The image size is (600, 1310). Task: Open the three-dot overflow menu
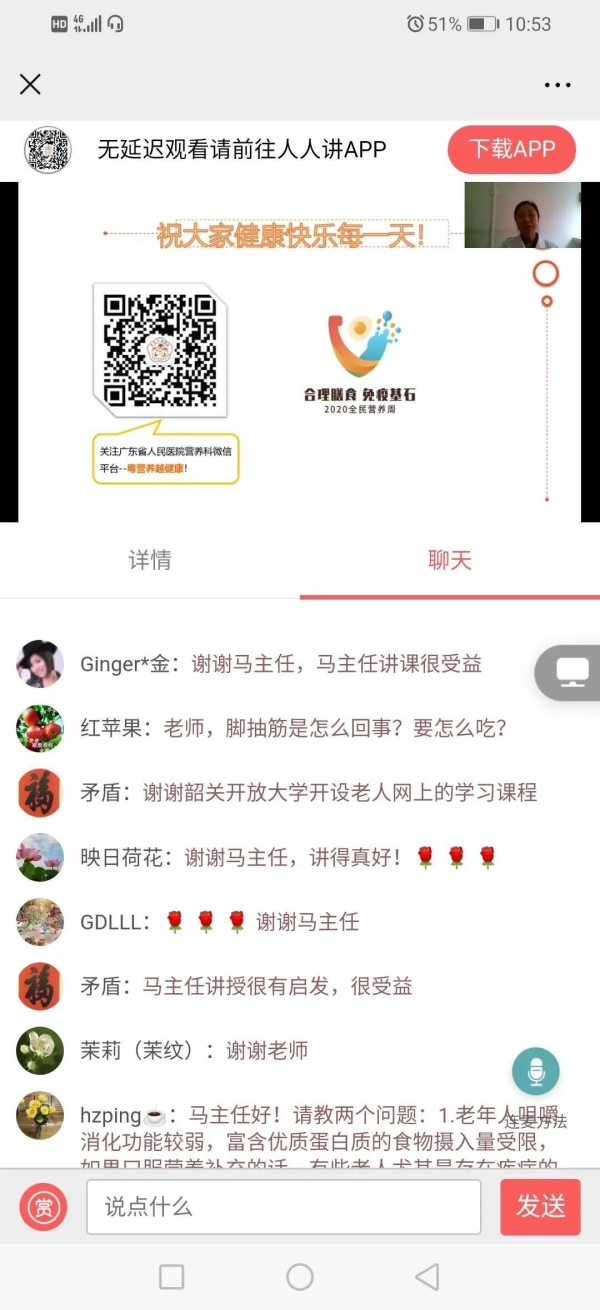click(x=557, y=85)
